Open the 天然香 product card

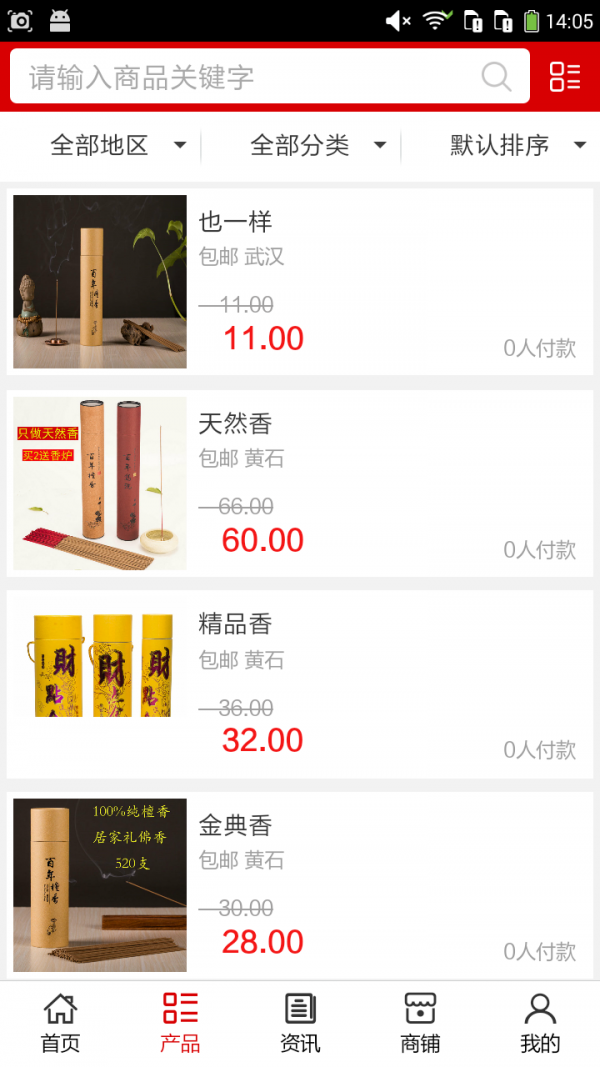point(300,483)
